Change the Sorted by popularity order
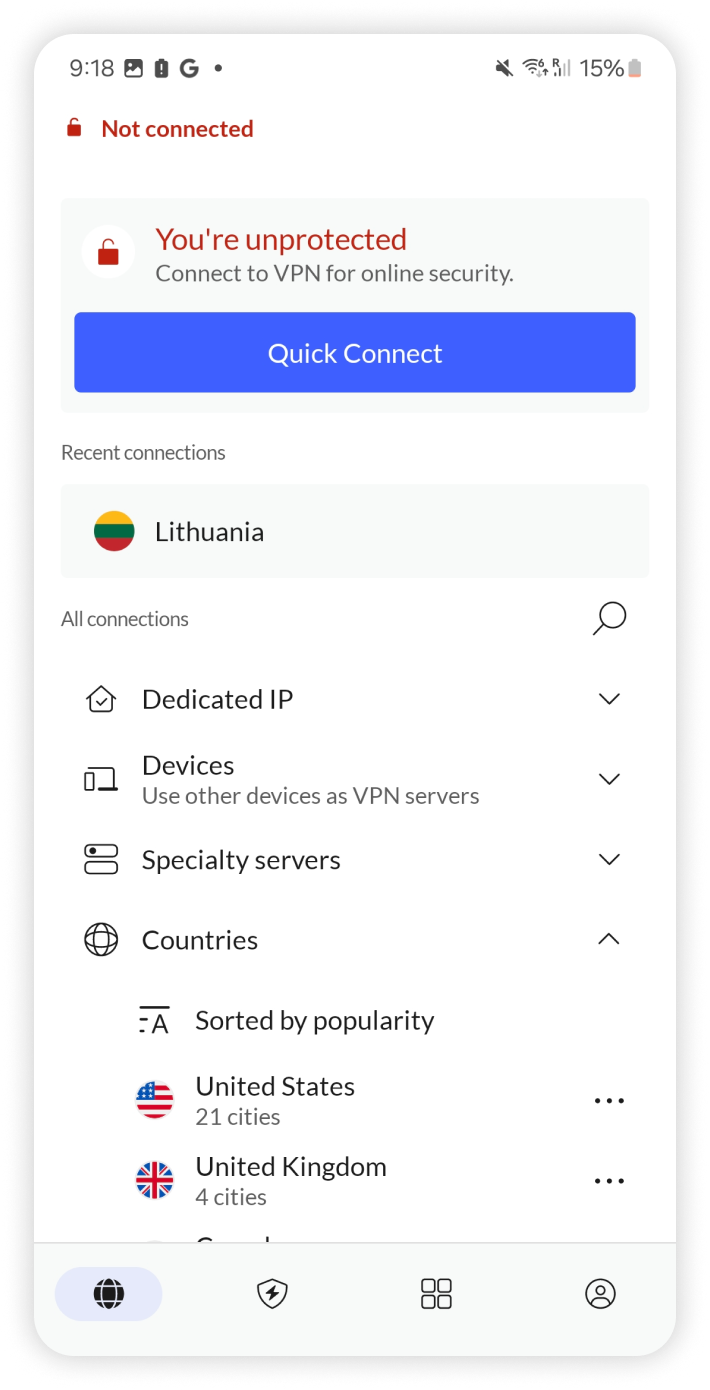The width and height of the screenshot is (710, 1390). [x=314, y=1020]
